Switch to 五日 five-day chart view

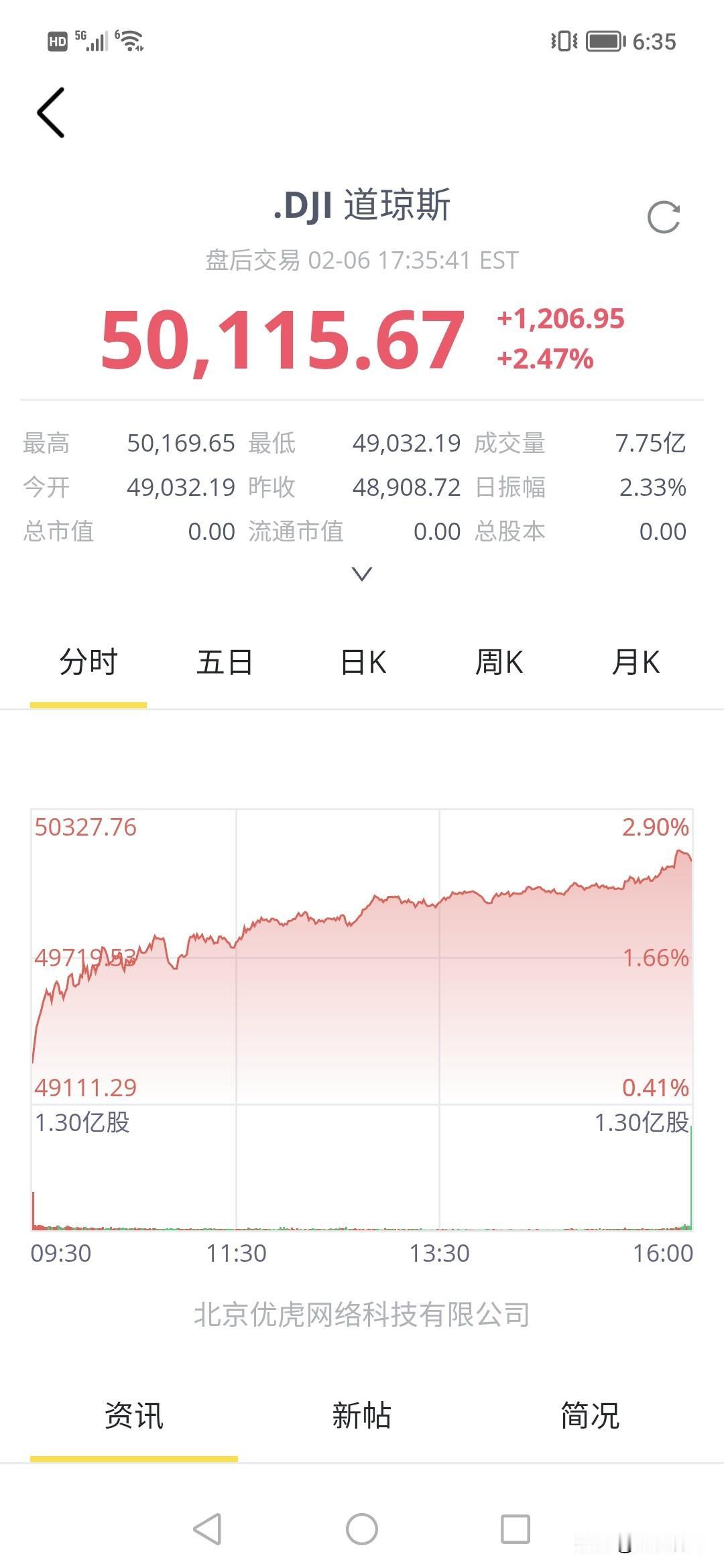pos(225,661)
